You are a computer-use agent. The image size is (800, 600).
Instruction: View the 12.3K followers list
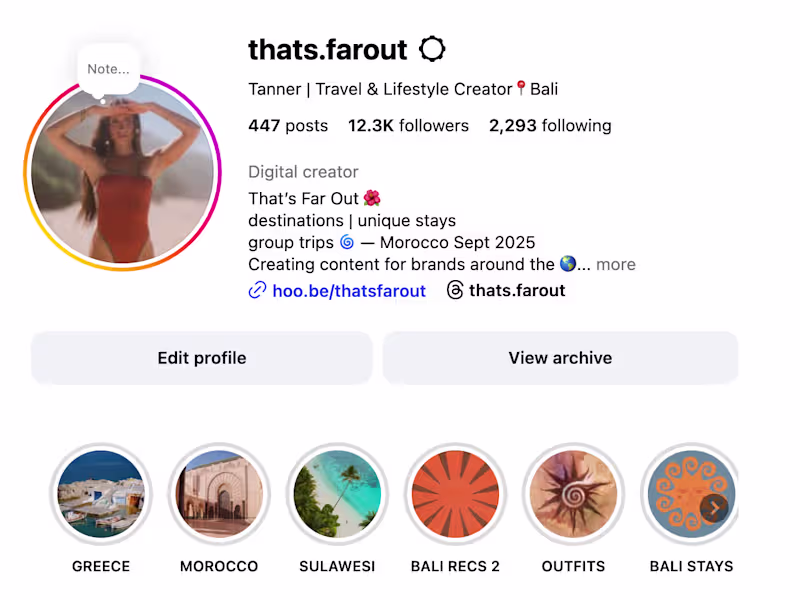(408, 126)
